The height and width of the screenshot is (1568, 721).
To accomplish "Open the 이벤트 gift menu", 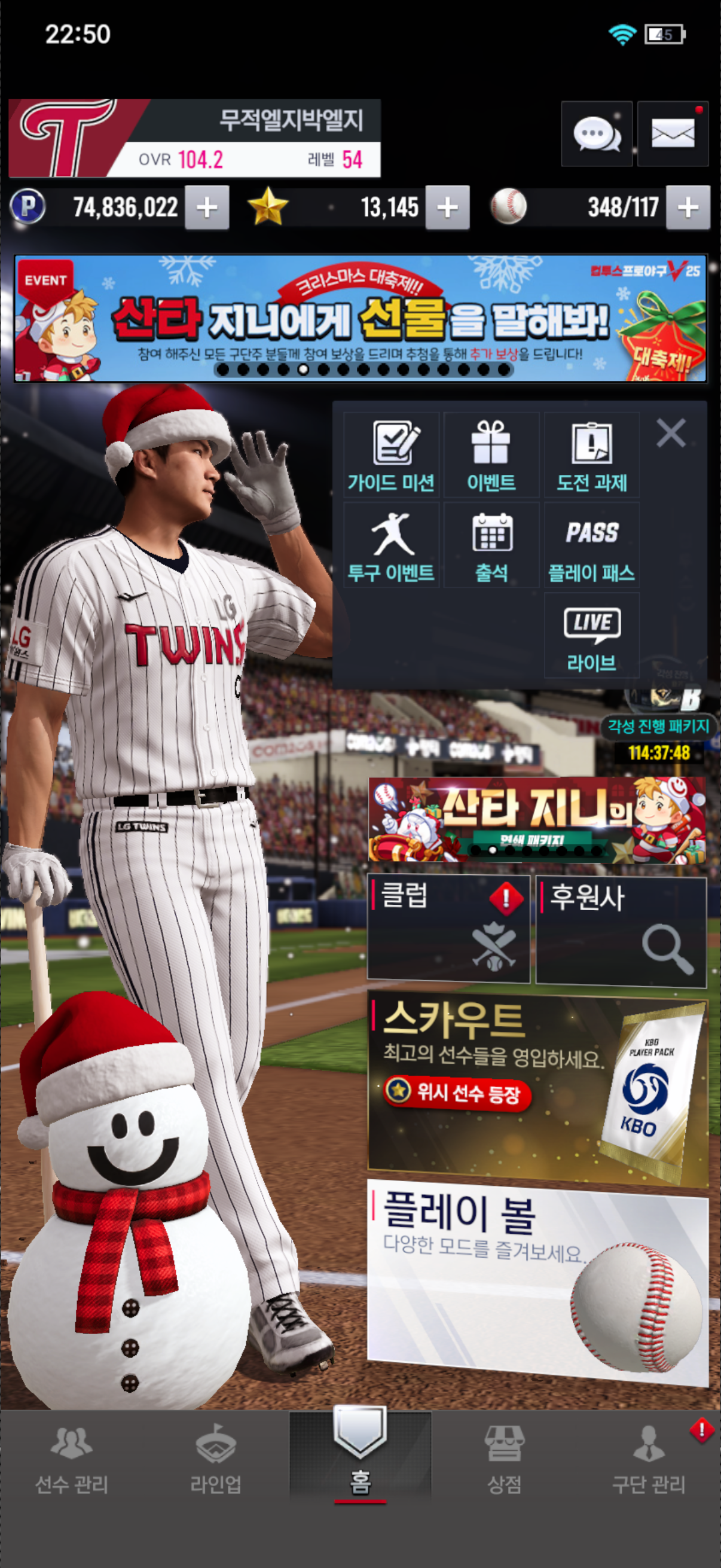I will (491, 455).
